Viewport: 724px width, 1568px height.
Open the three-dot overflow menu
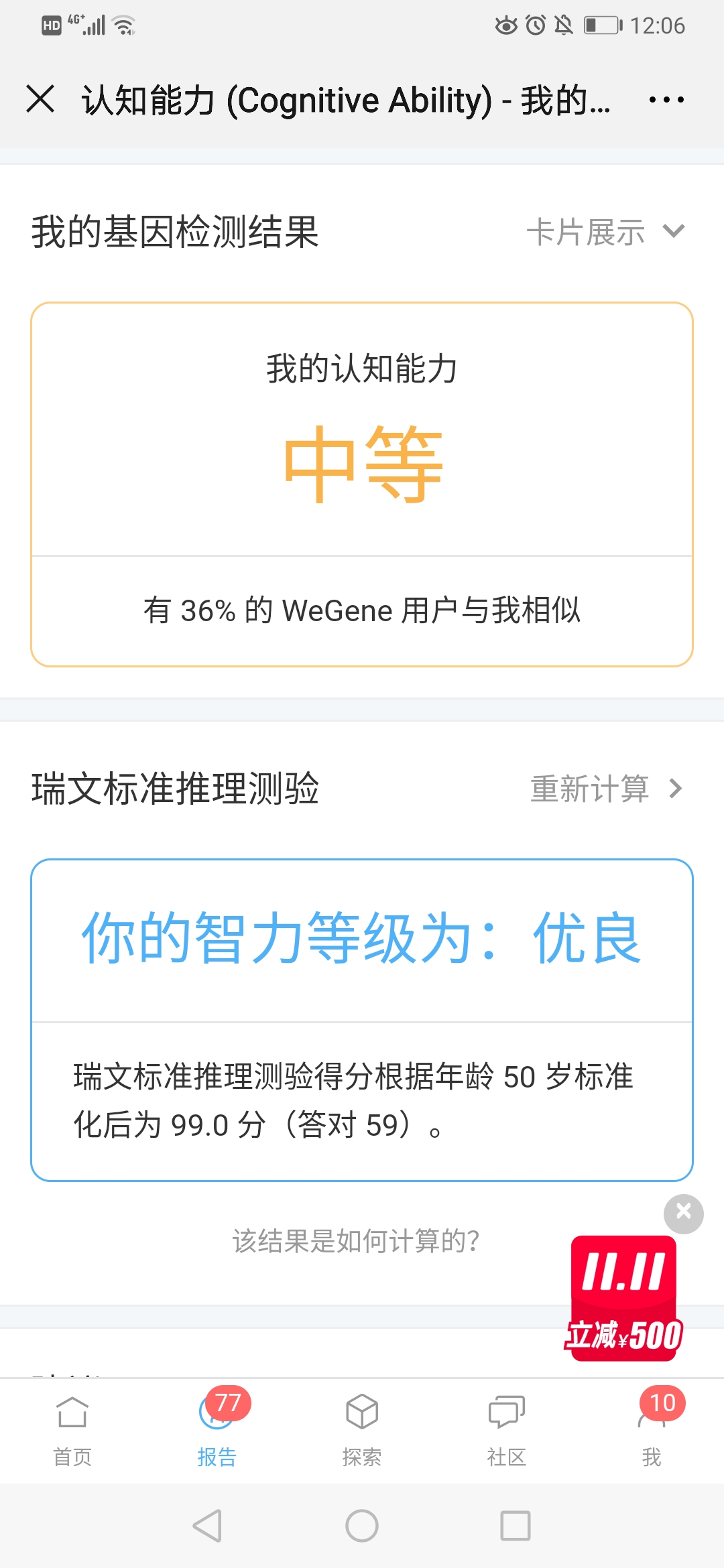coord(666,100)
